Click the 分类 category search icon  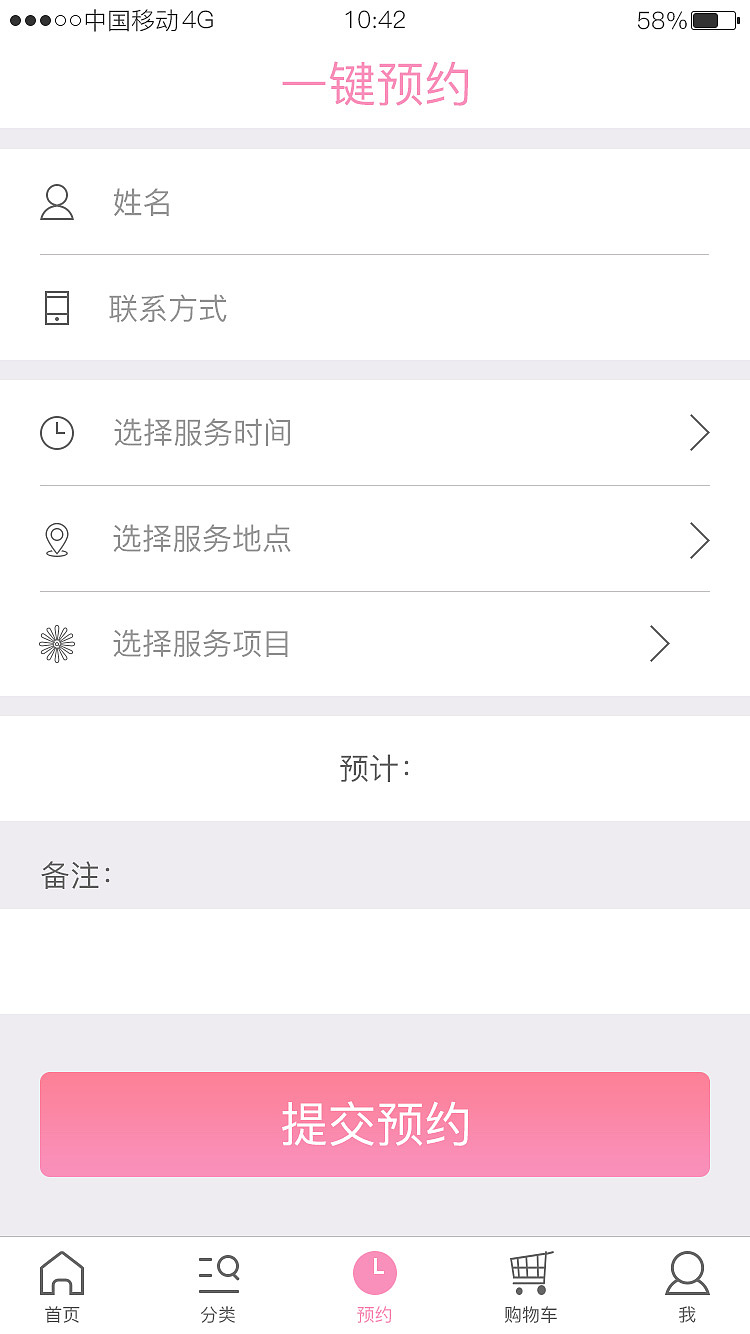point(219,1270)
